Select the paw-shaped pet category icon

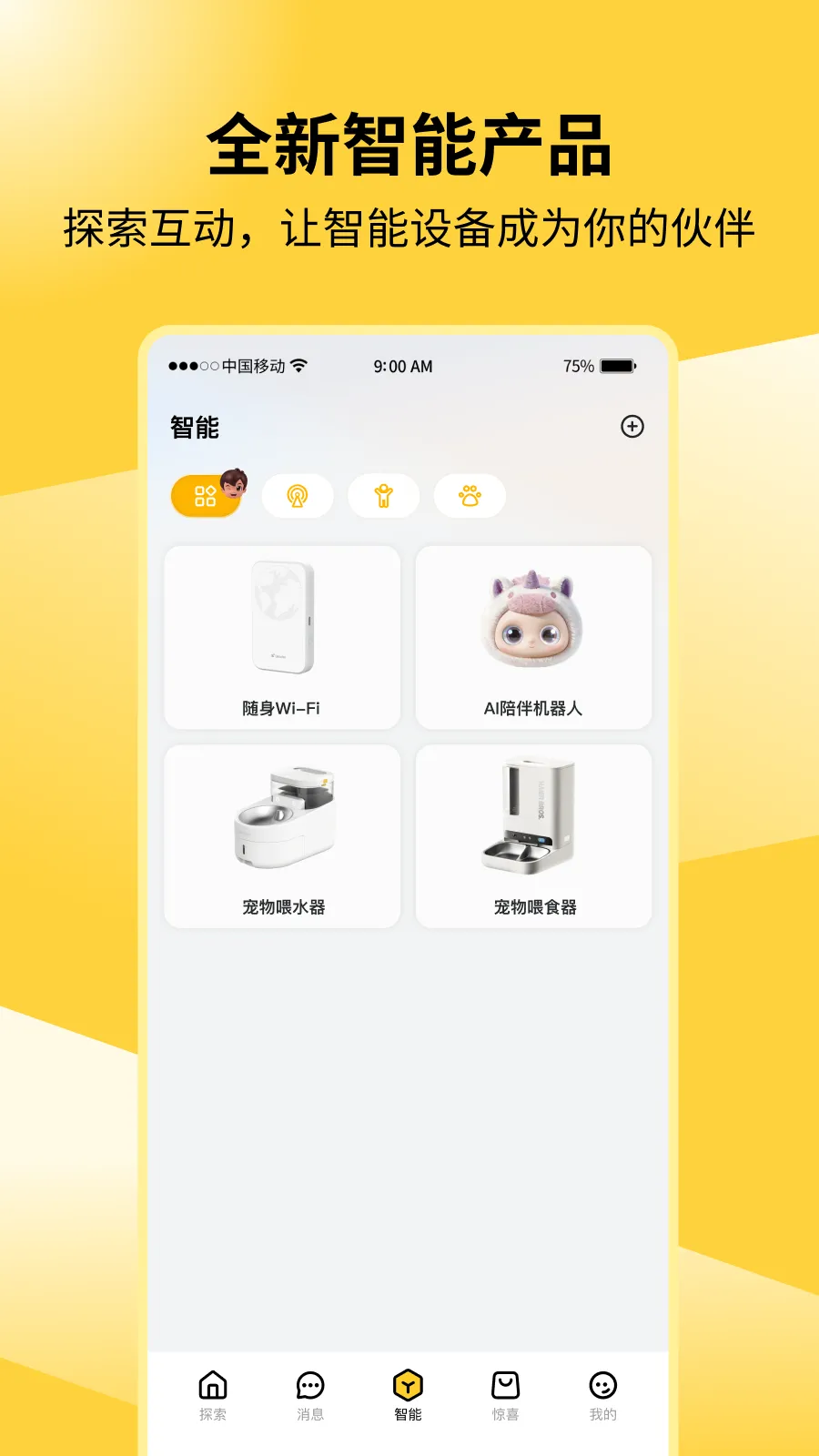[469, 494]
